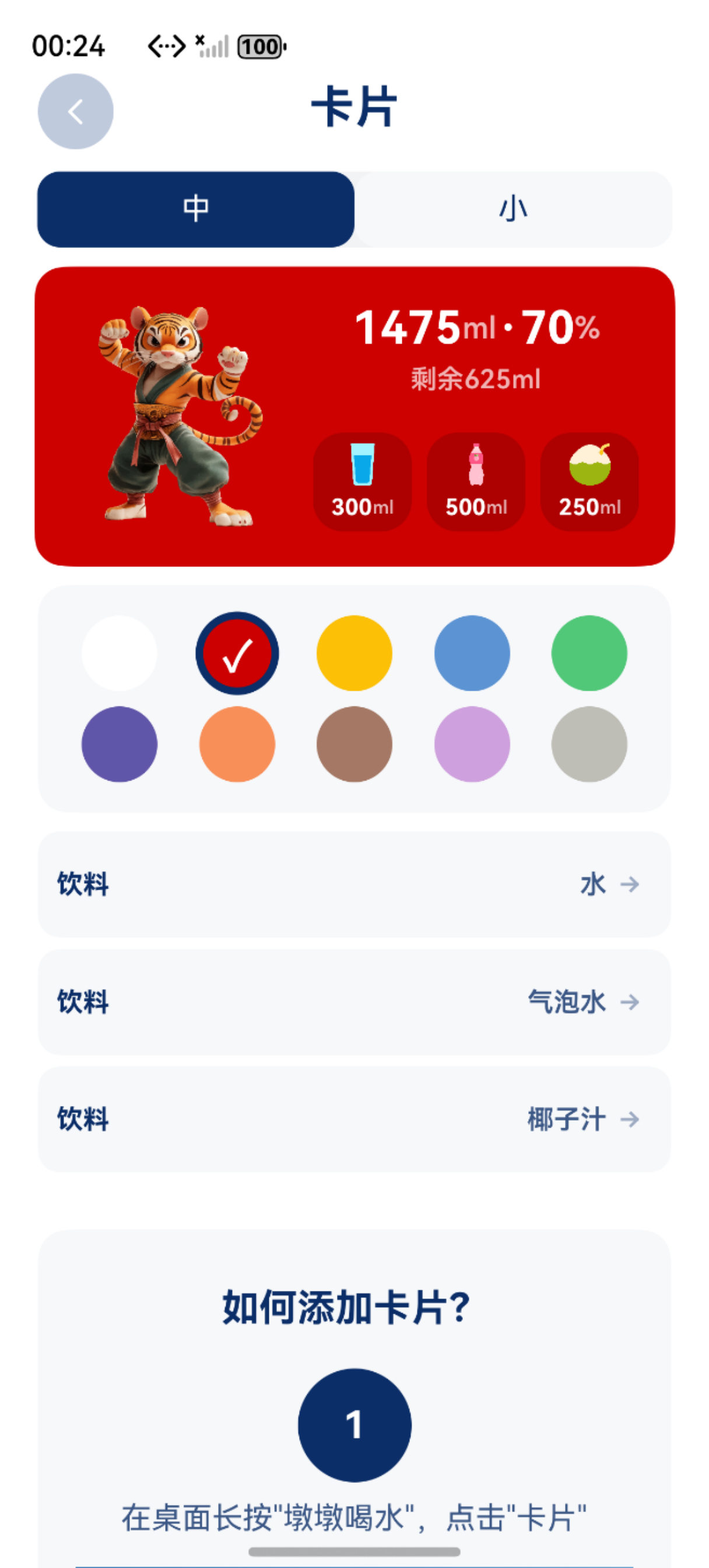Click the back arrow icon at top left
This screenshot has height=1568, width=709.
[75, 111]
